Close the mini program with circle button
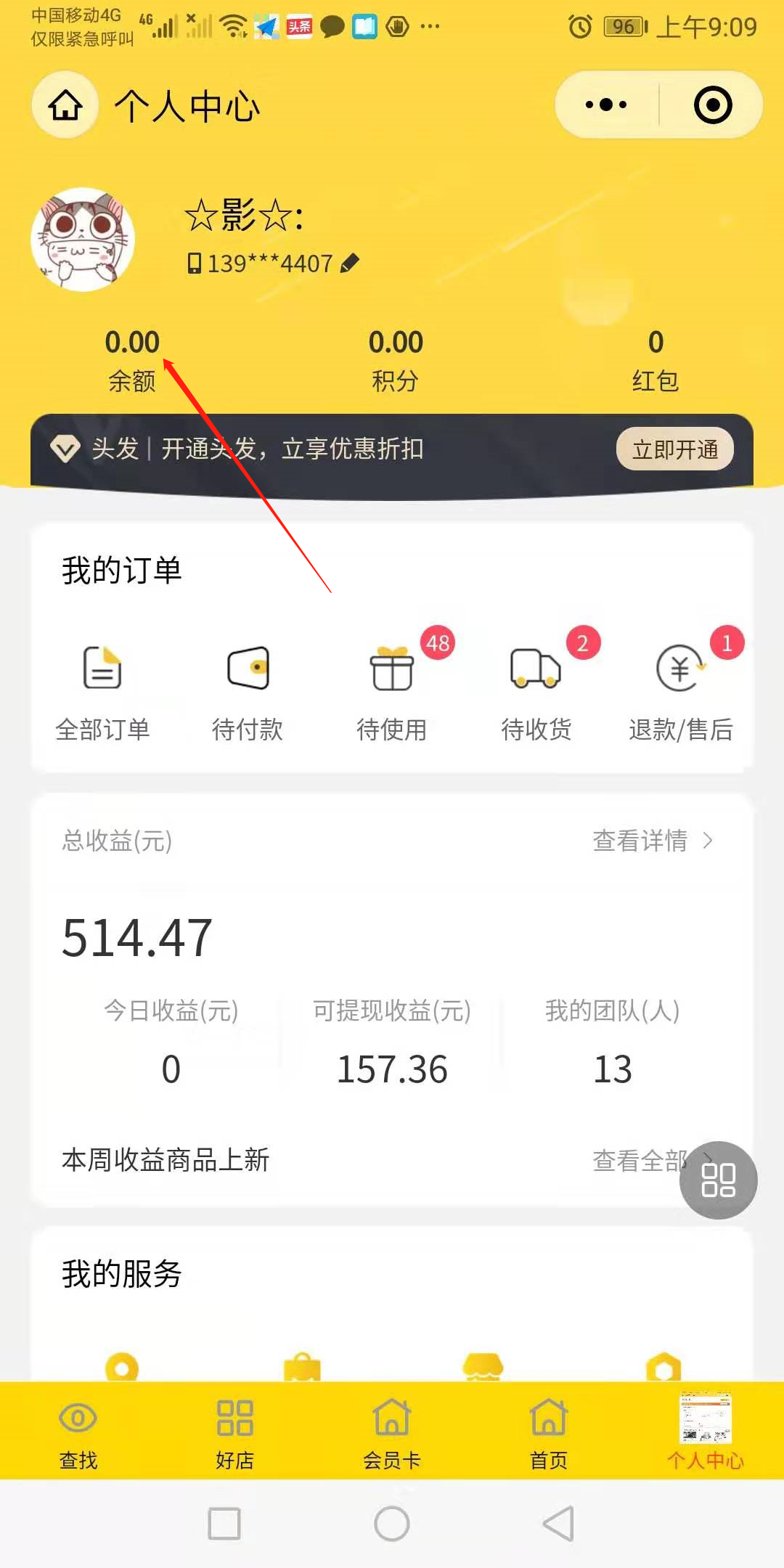 click(x=712, y=105)
